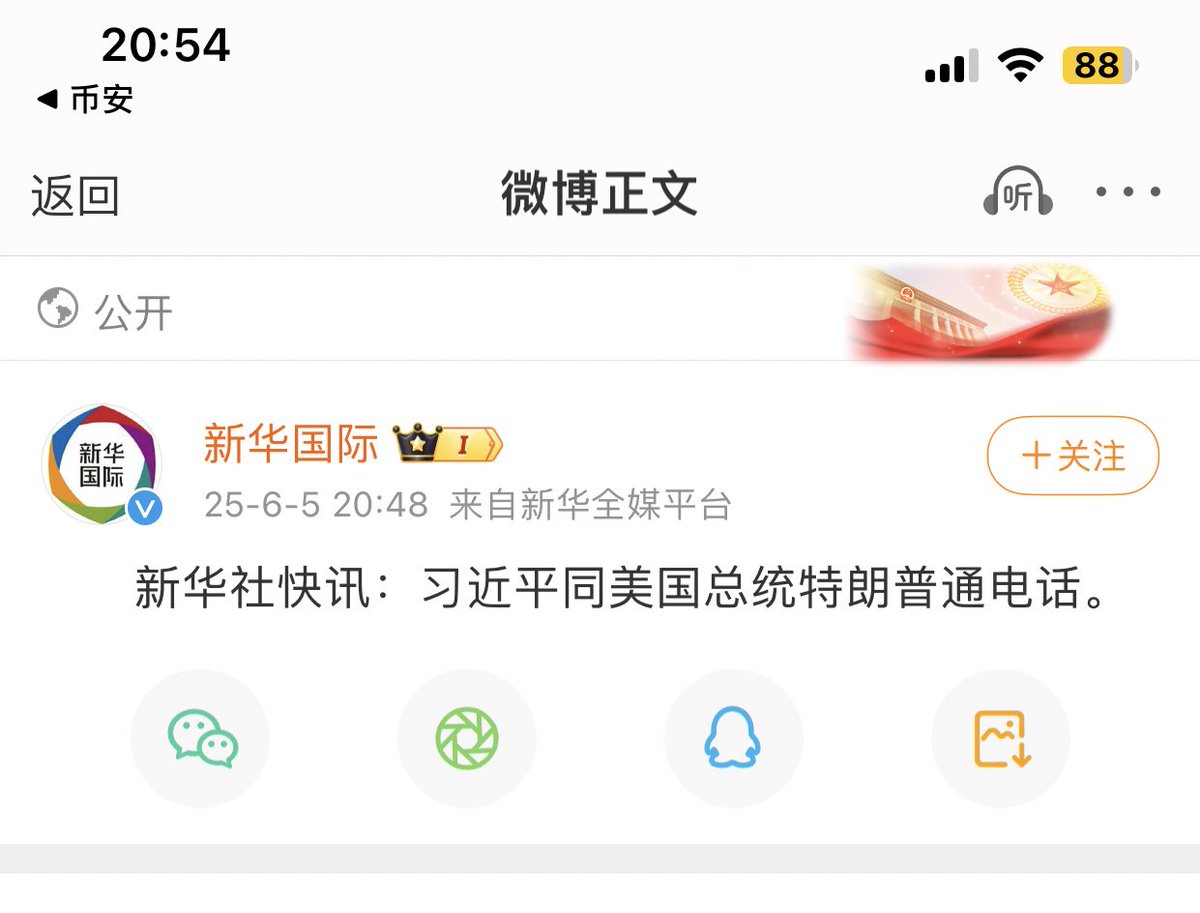Screen dimensions: 1200x913
Task: Share the post to WeChat
Action: pyautogui.click(x=201, y=739)
